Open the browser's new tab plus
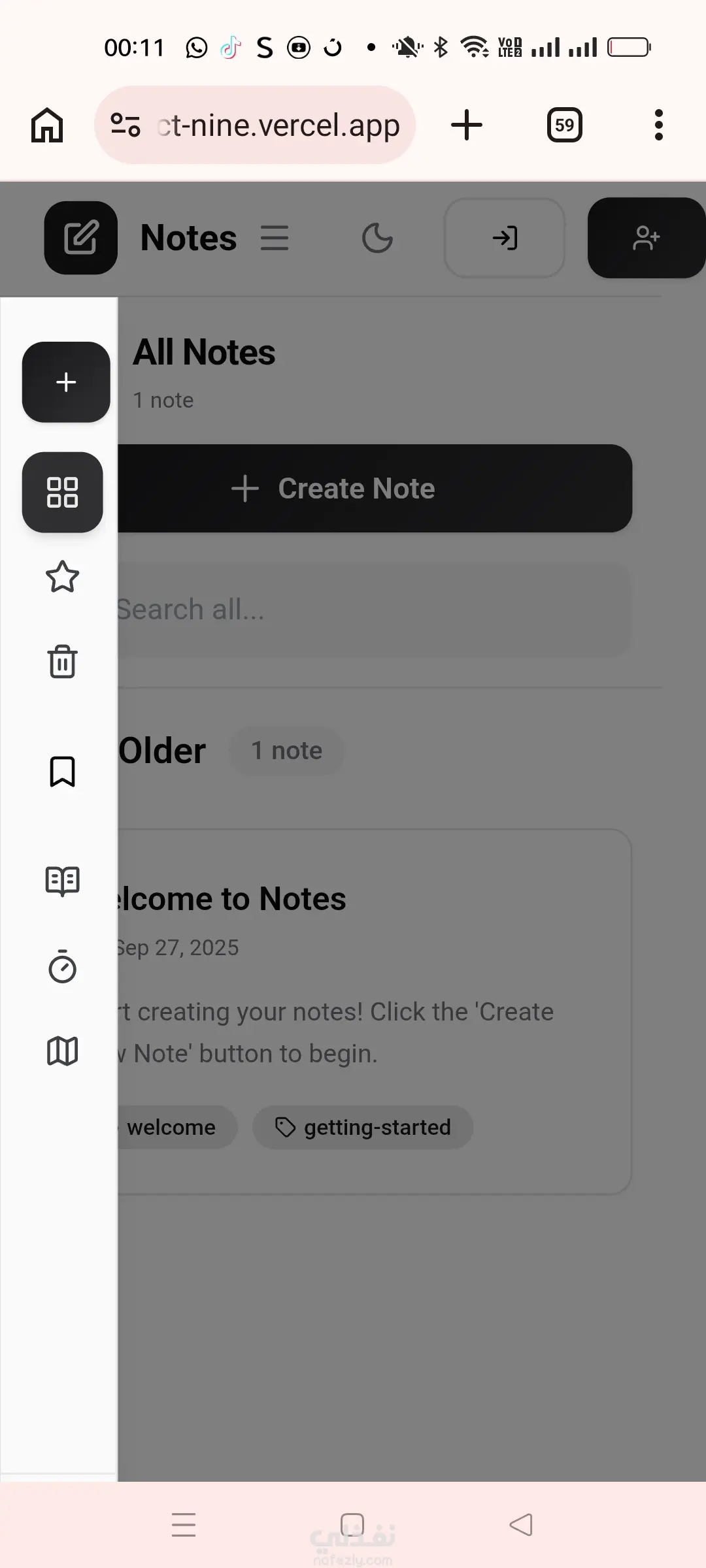 pos(467,125)
